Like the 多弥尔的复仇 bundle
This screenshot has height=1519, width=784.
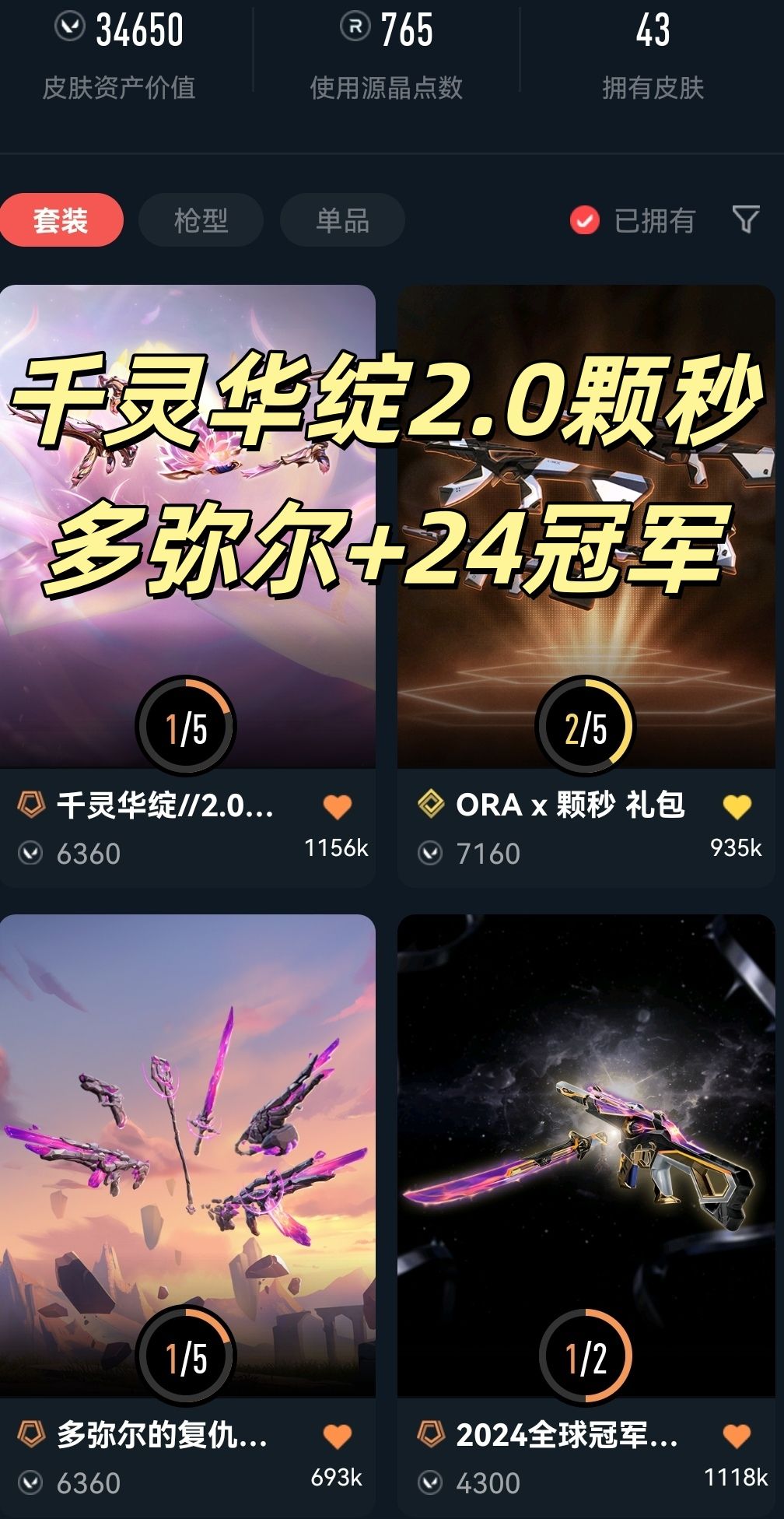[338, 1436]
